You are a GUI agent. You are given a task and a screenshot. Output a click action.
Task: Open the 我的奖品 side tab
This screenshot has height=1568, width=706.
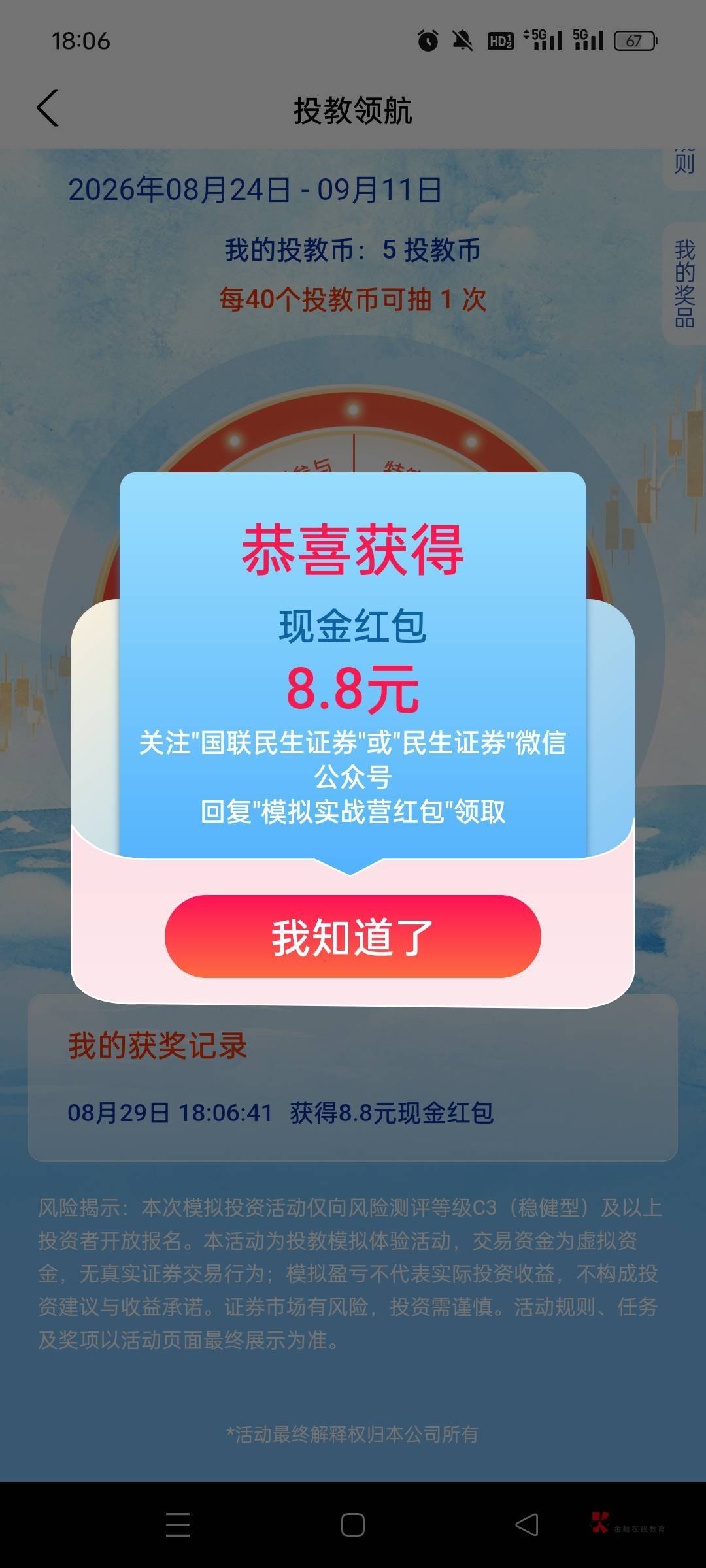[684, 284]
